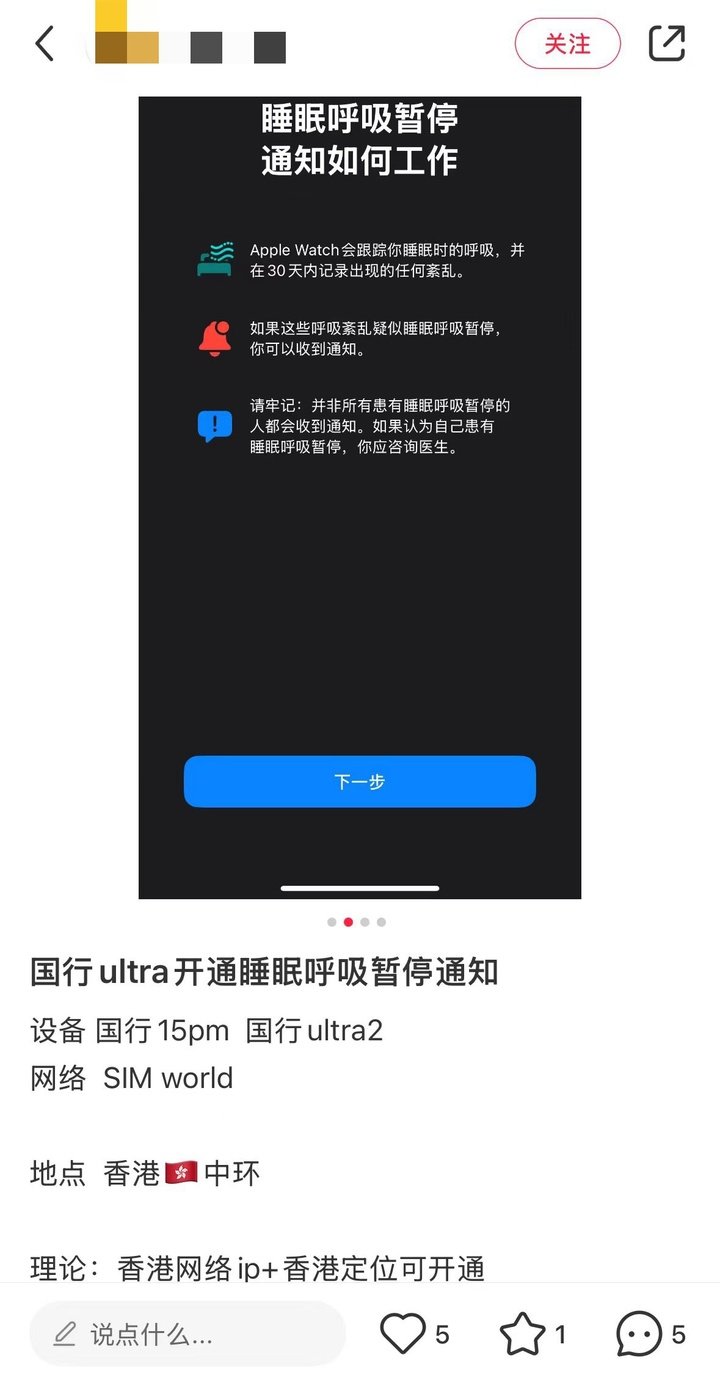Share this post via top-right icon
720x1391 pixels.
click(667, 44)
